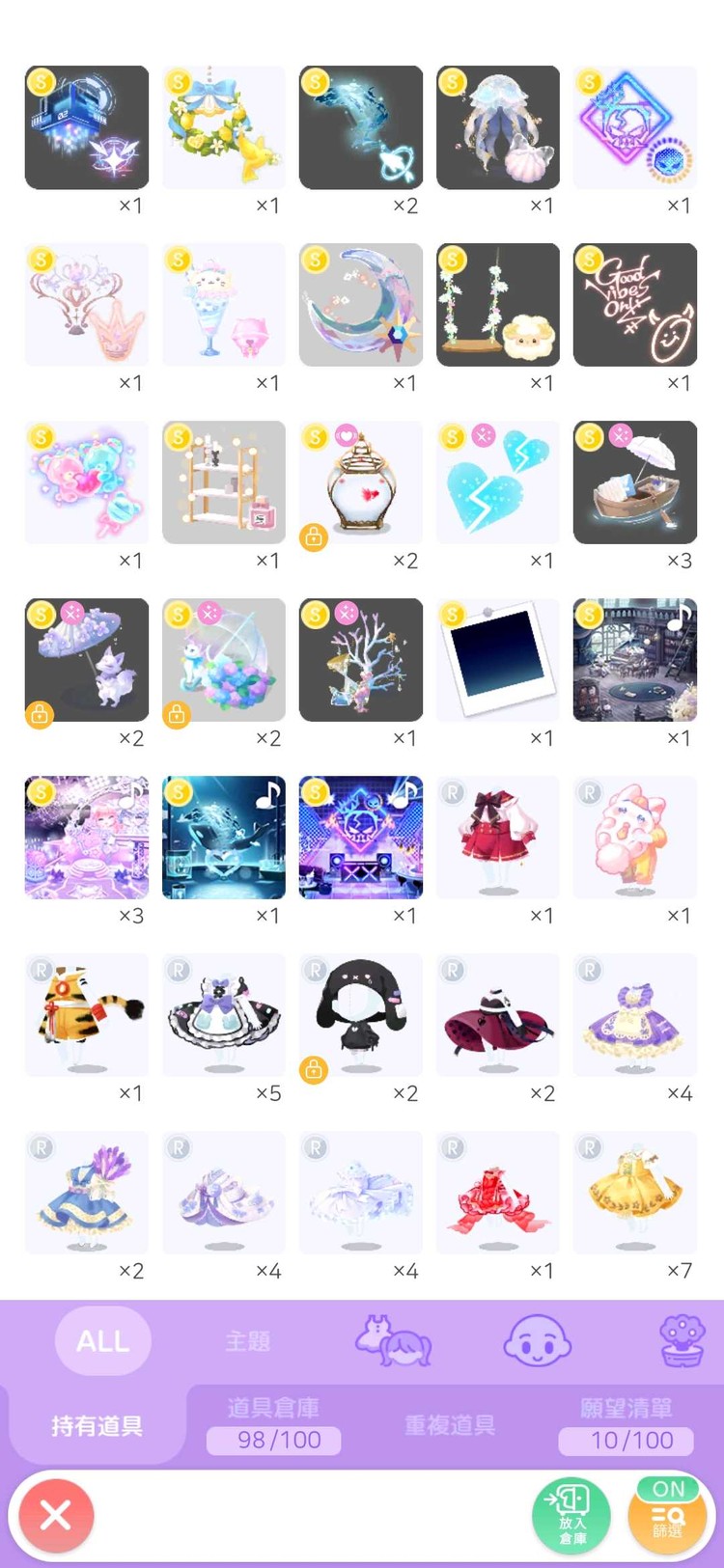Select the crescent moon item
Screen dimensions: 724x1568
pos(361,305)
